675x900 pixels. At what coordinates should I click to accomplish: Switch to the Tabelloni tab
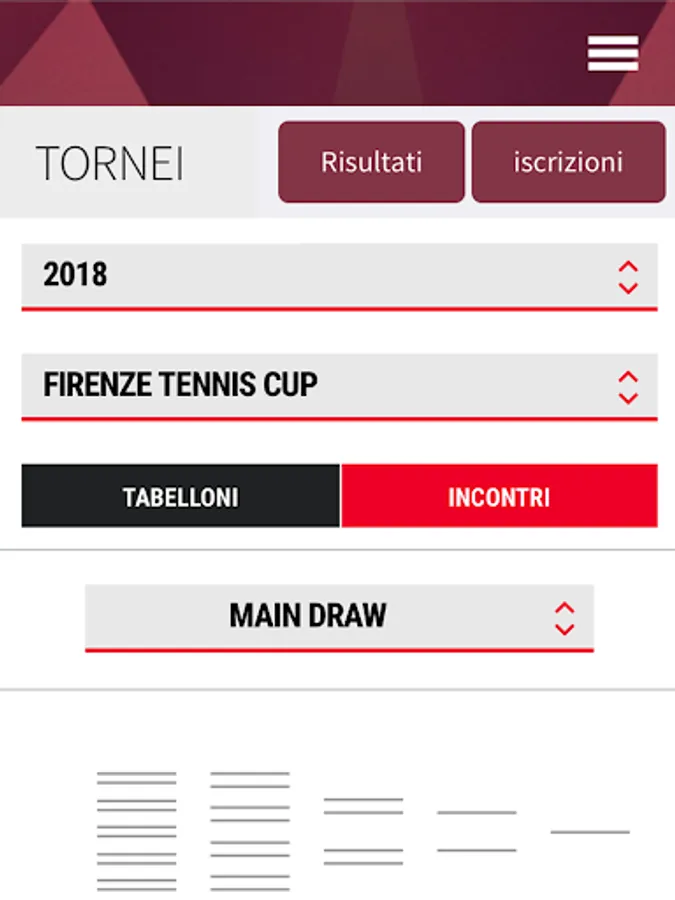(181, 496)
